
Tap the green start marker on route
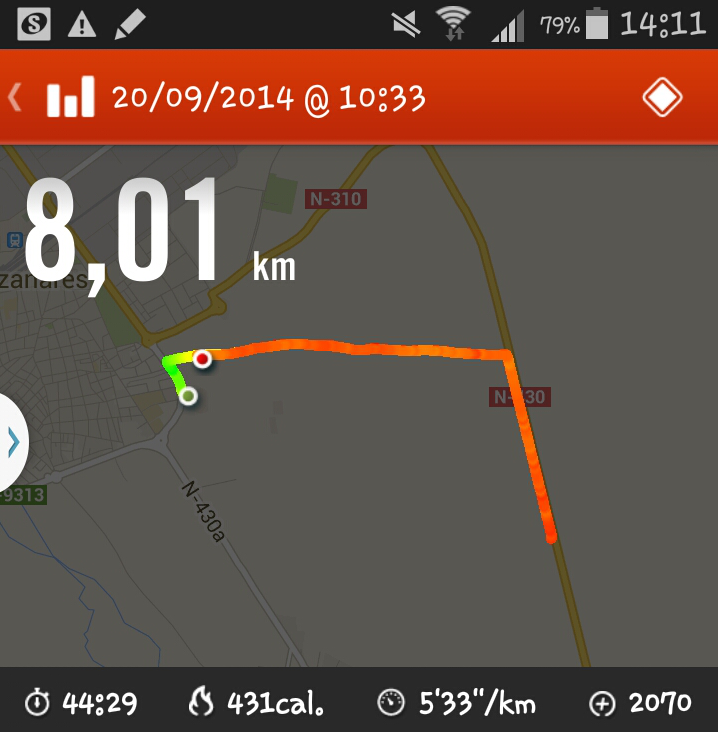click(188, 397)
